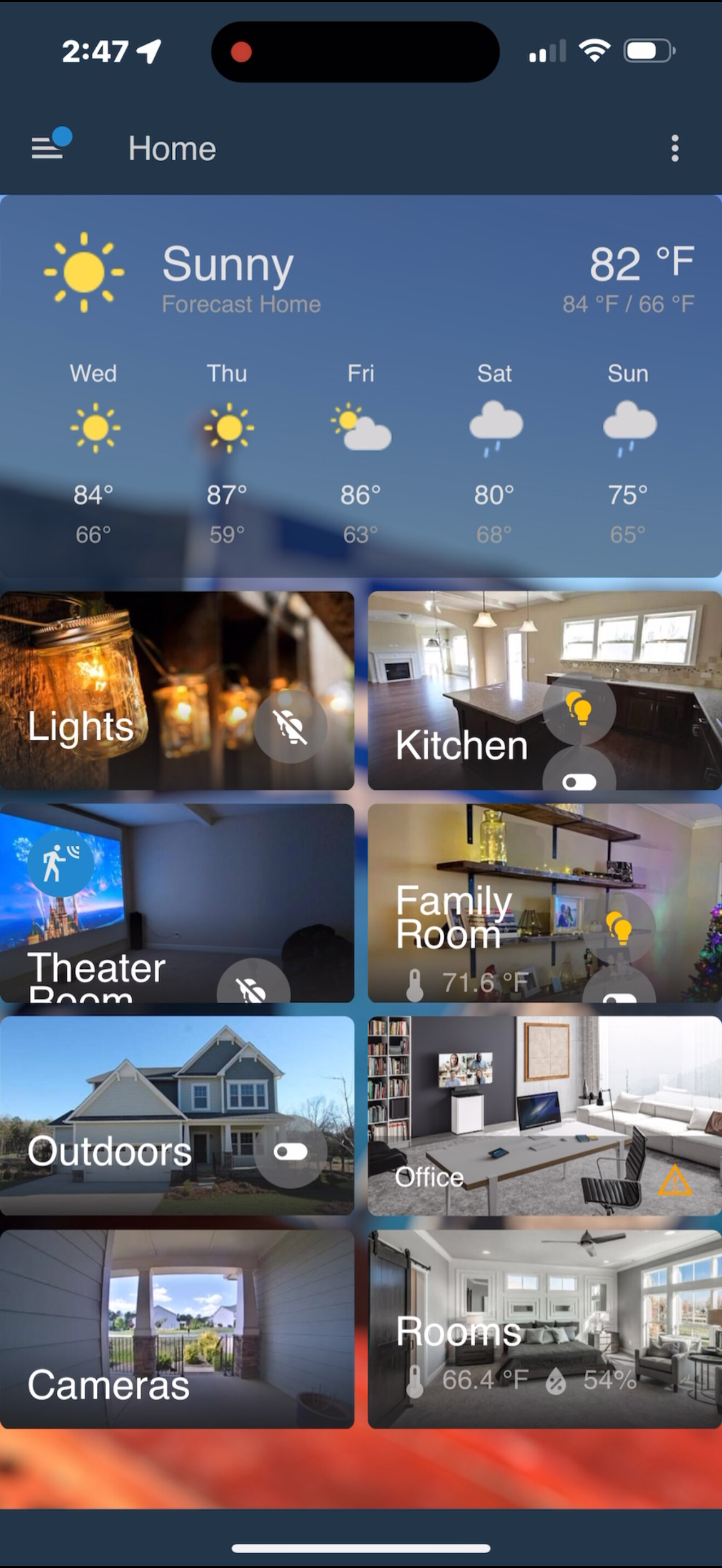Toggle Family Room lights bulb icon
This screenshot has height=1568, width=722.
619,928
